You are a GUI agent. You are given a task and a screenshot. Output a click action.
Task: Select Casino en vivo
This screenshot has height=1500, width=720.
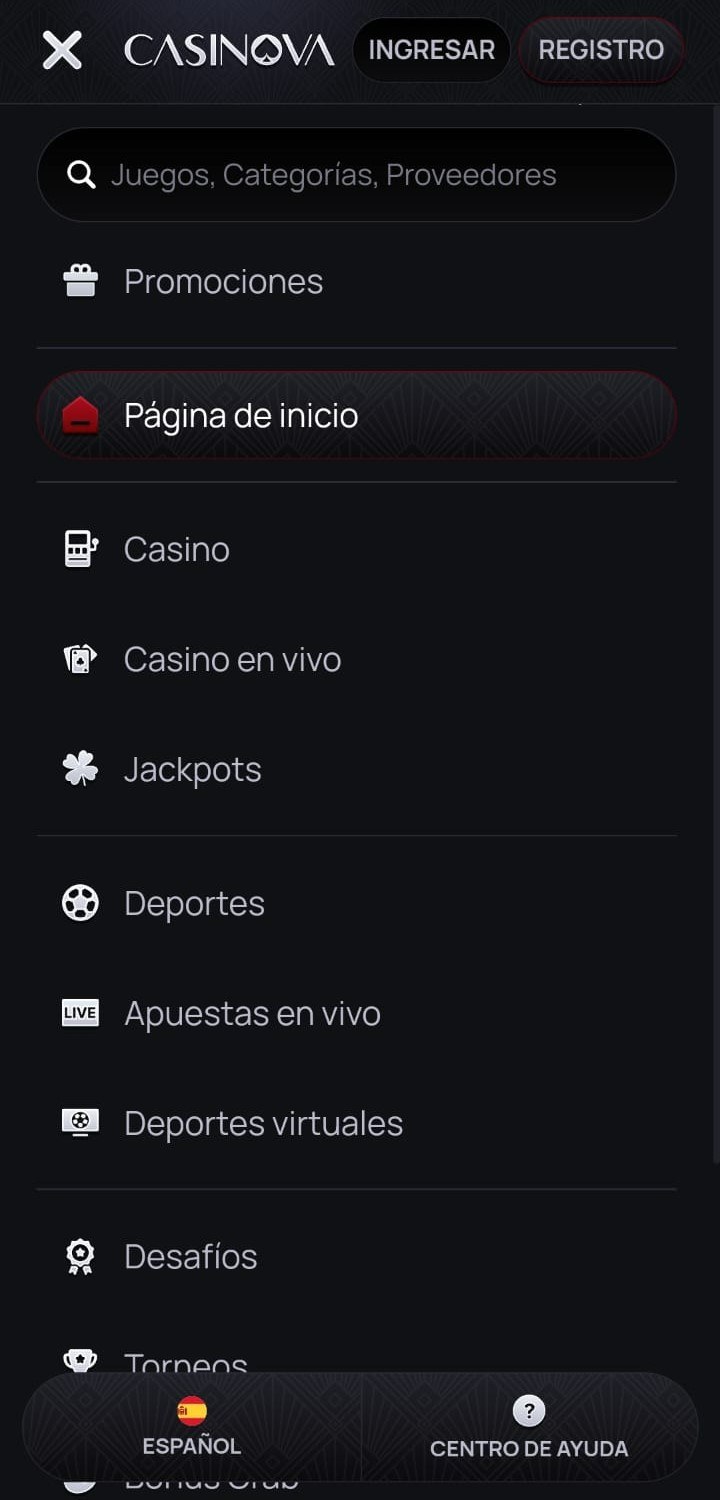click(x=232, y=659)
